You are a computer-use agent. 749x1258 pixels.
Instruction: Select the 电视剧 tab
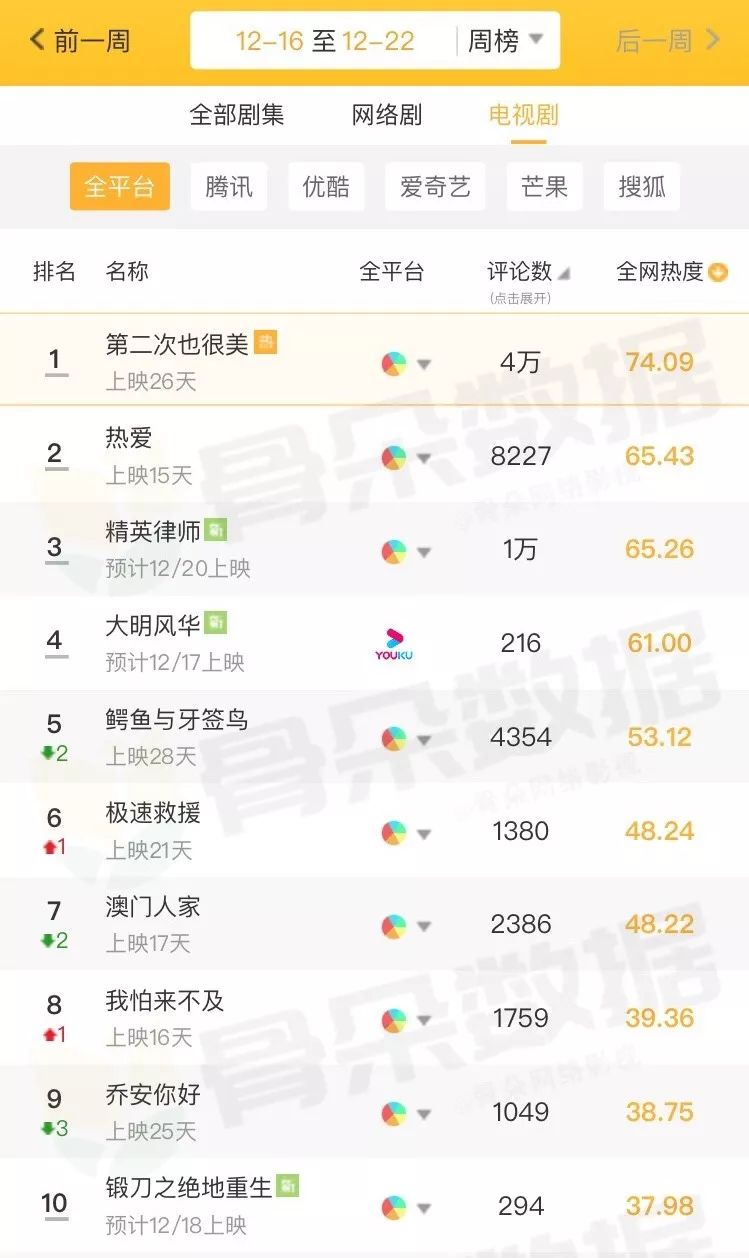(523, 115)
